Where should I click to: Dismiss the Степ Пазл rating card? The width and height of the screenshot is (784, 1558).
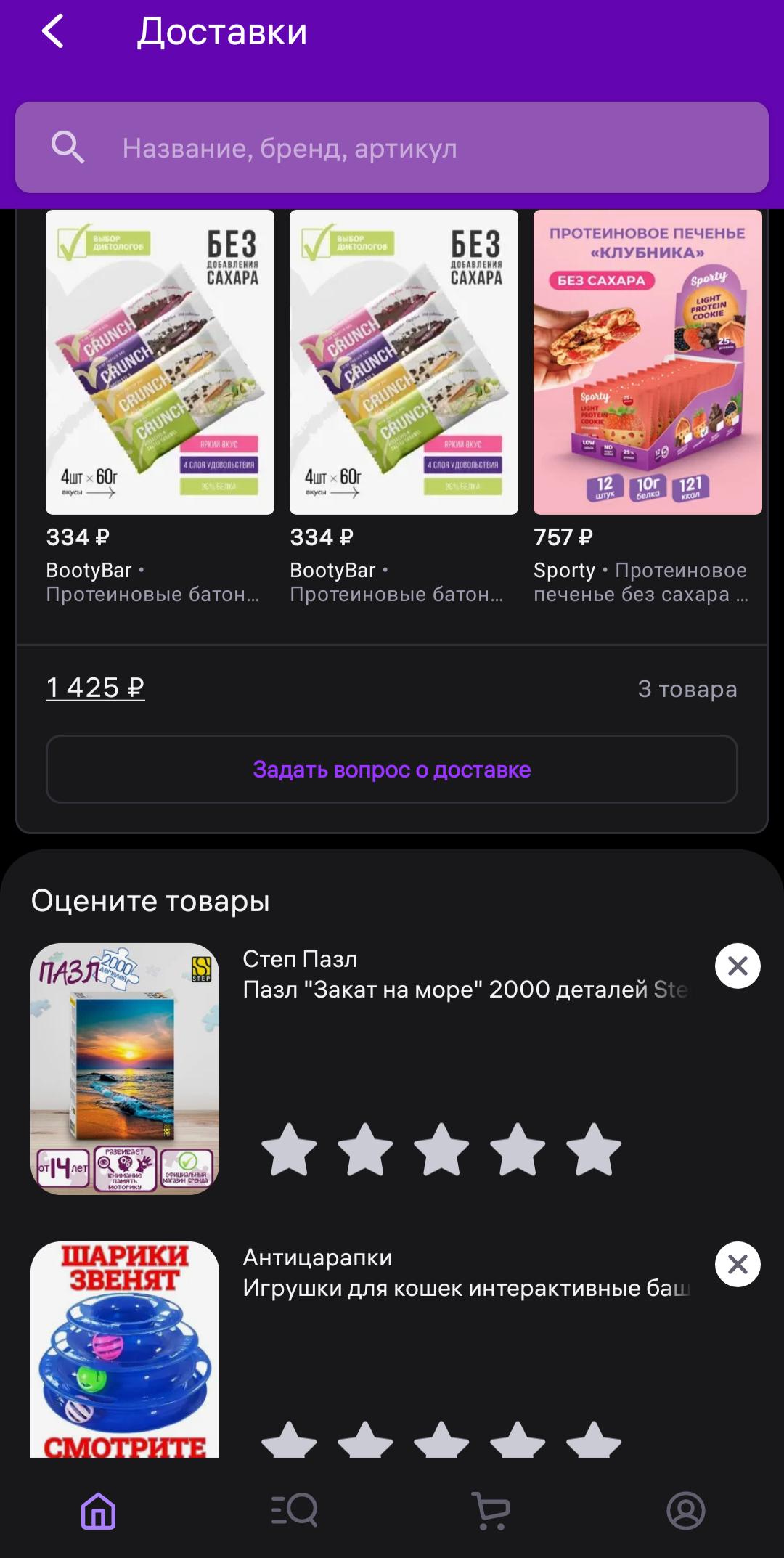click(x=738, y=966)
